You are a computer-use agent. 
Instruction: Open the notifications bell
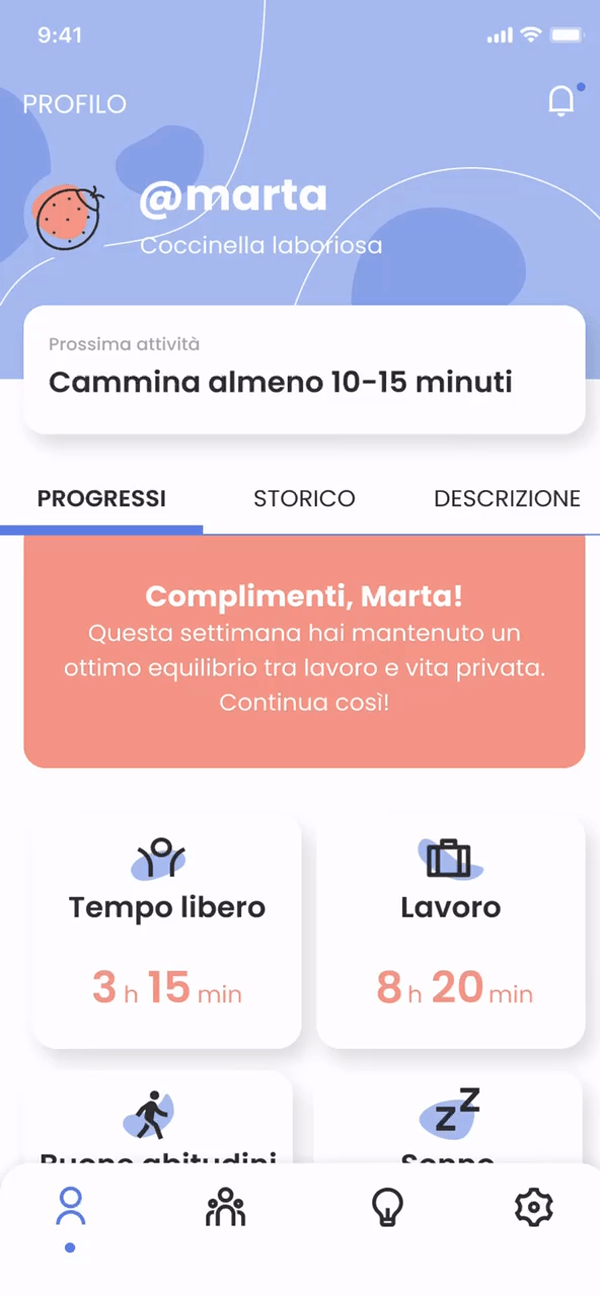click(562, 102)
